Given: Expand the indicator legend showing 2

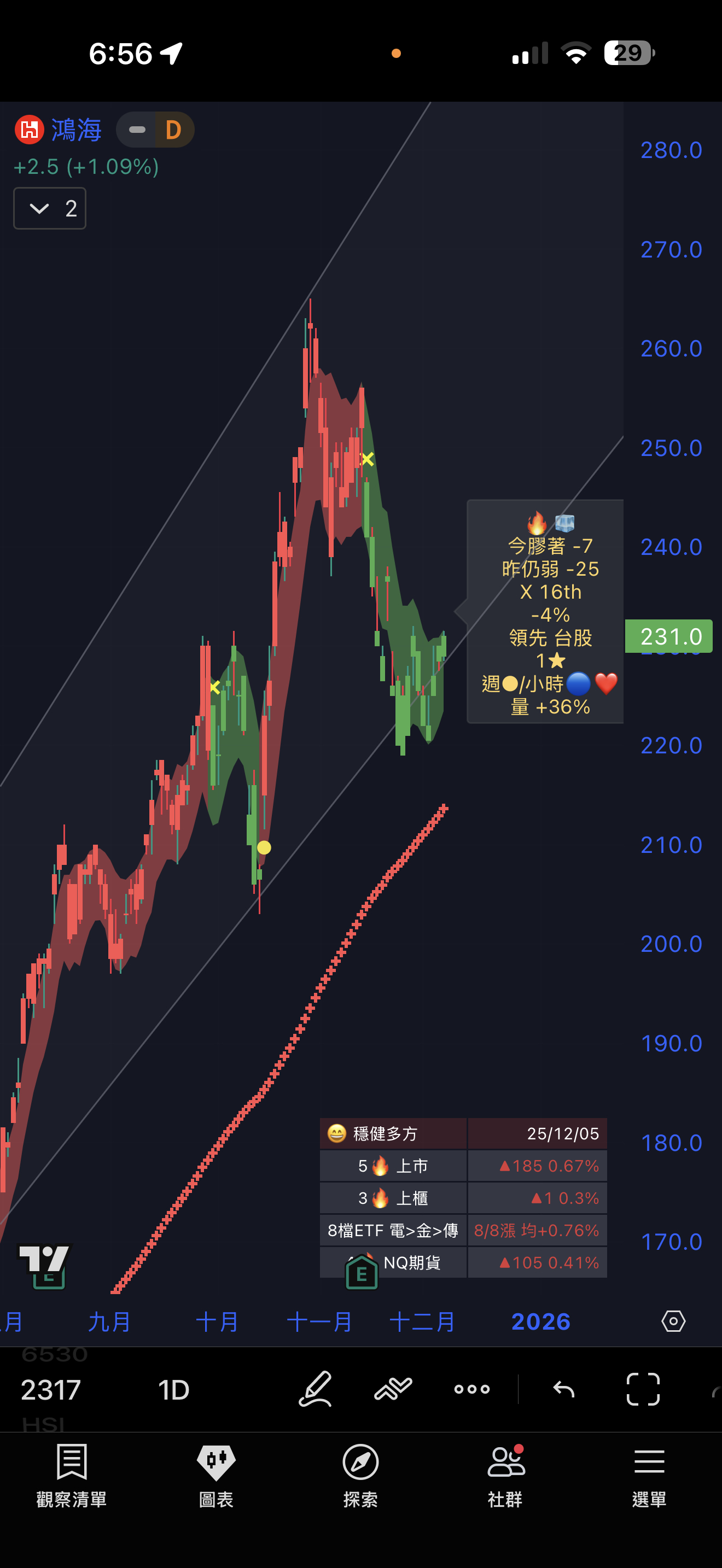Looking at the screenshot, I should (x=50, y=209).
